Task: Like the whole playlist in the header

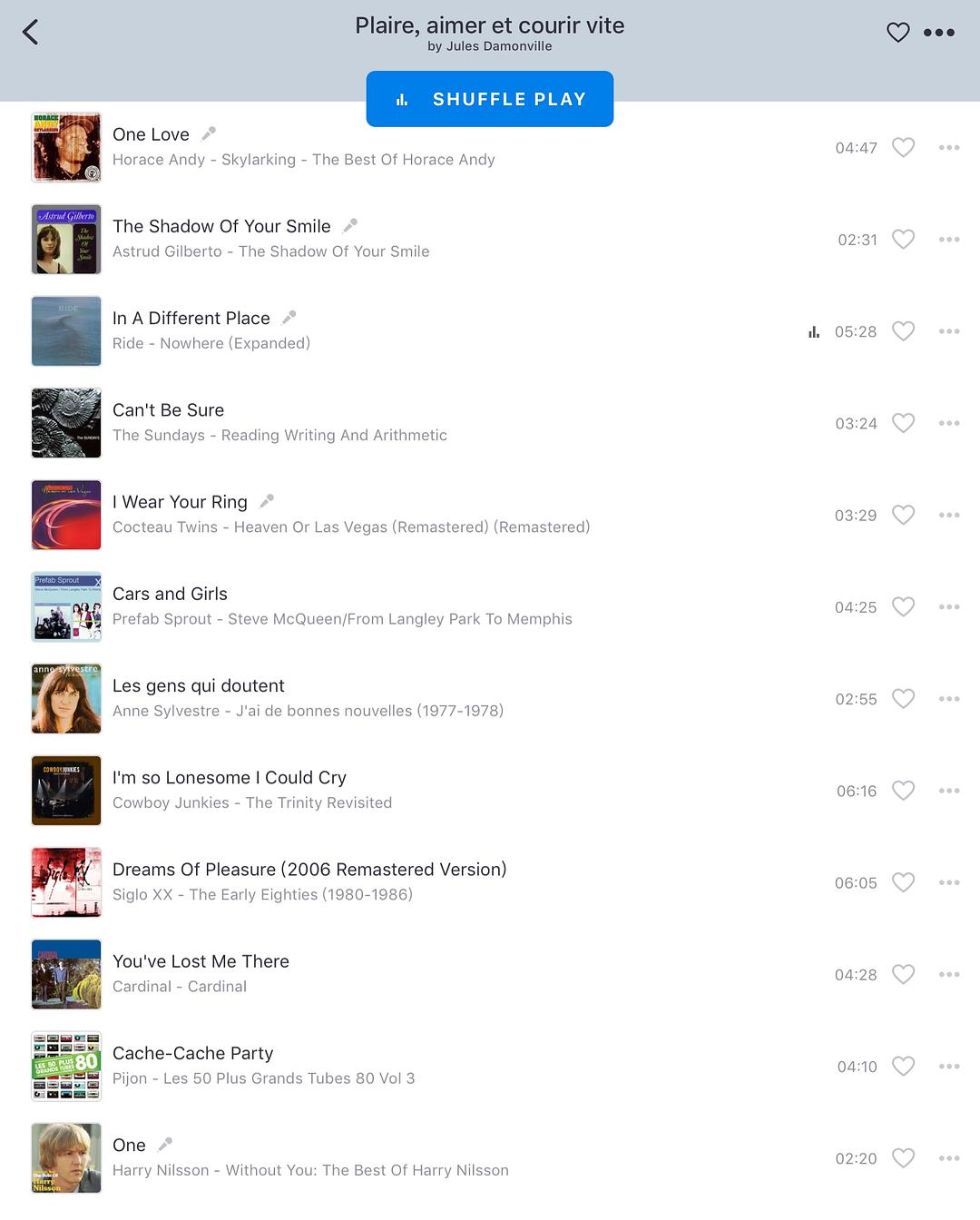Action: pyautogui.click(x=897, y=33)
